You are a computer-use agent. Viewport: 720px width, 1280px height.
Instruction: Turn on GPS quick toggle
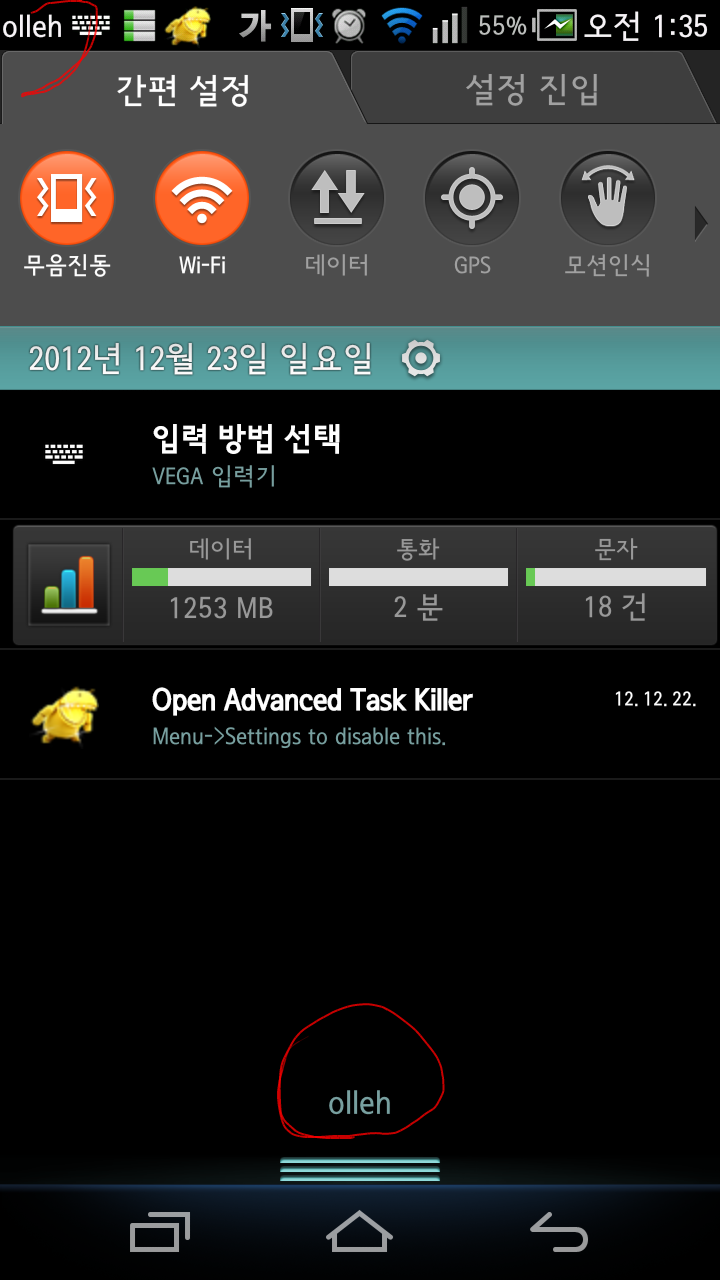click(472, 198)
